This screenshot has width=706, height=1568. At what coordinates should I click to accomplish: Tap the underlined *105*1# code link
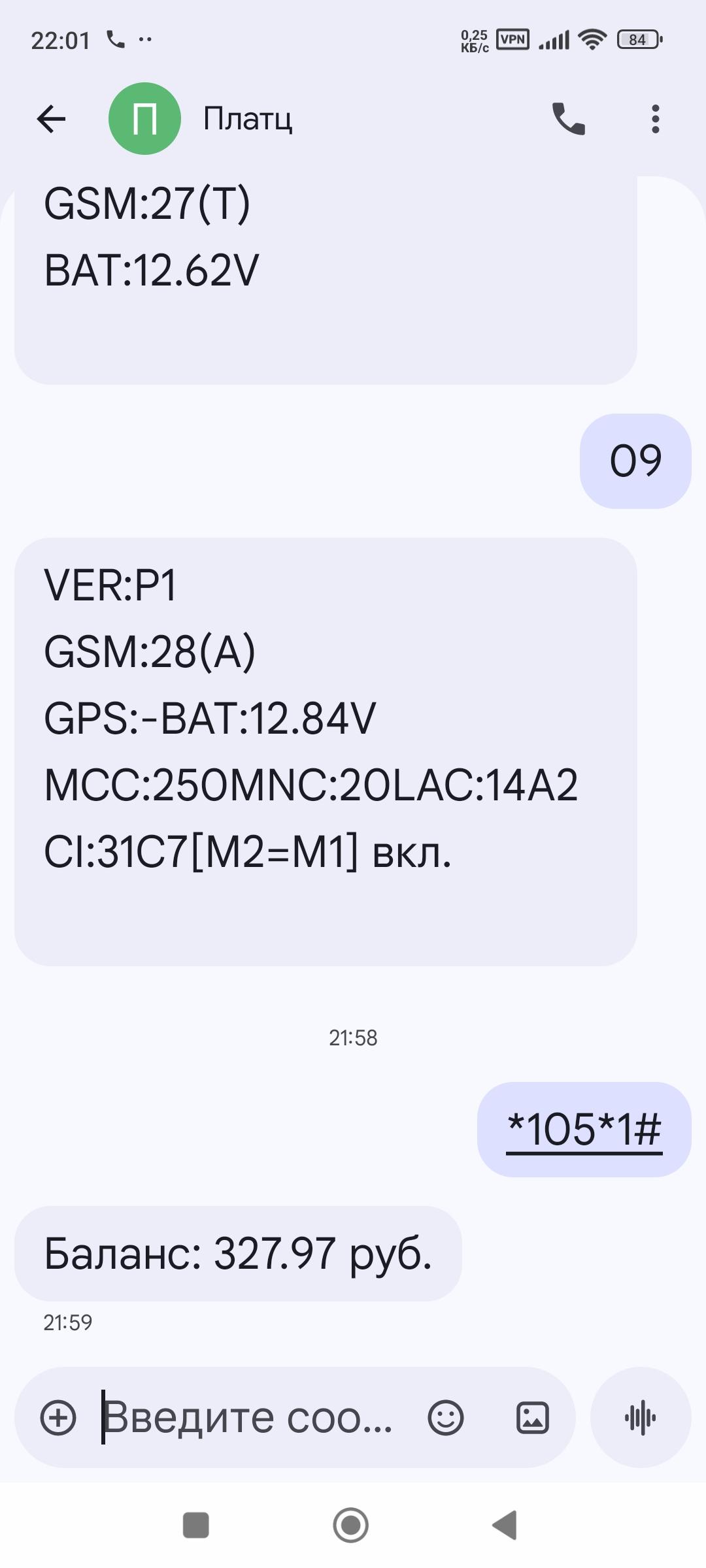click(584, 1130)
